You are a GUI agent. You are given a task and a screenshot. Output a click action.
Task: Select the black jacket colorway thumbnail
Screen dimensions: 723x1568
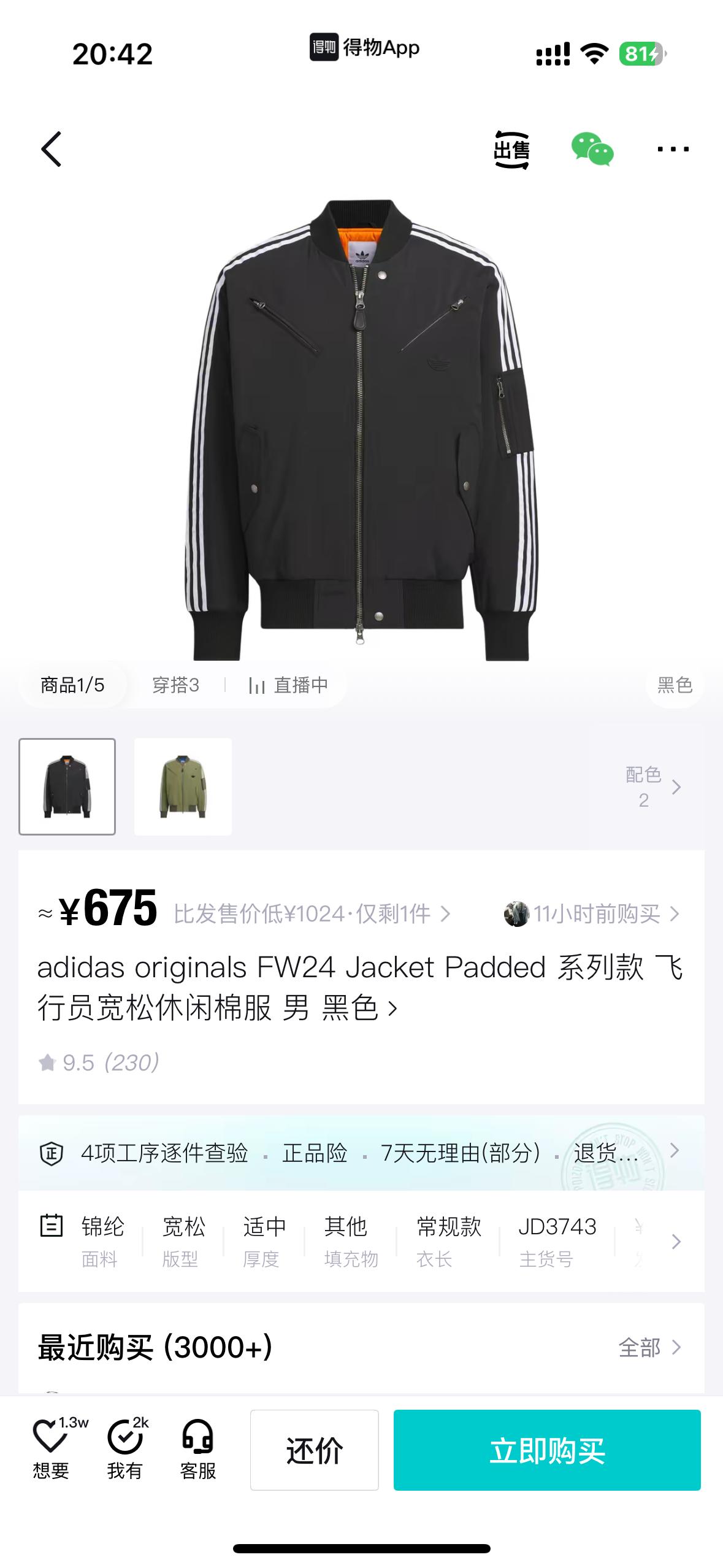point(67,786)
